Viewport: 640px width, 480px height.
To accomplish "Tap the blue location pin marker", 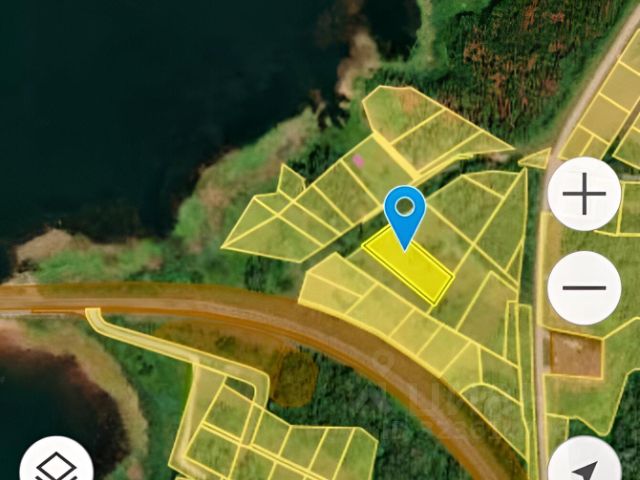I will [x=405, y=212].
